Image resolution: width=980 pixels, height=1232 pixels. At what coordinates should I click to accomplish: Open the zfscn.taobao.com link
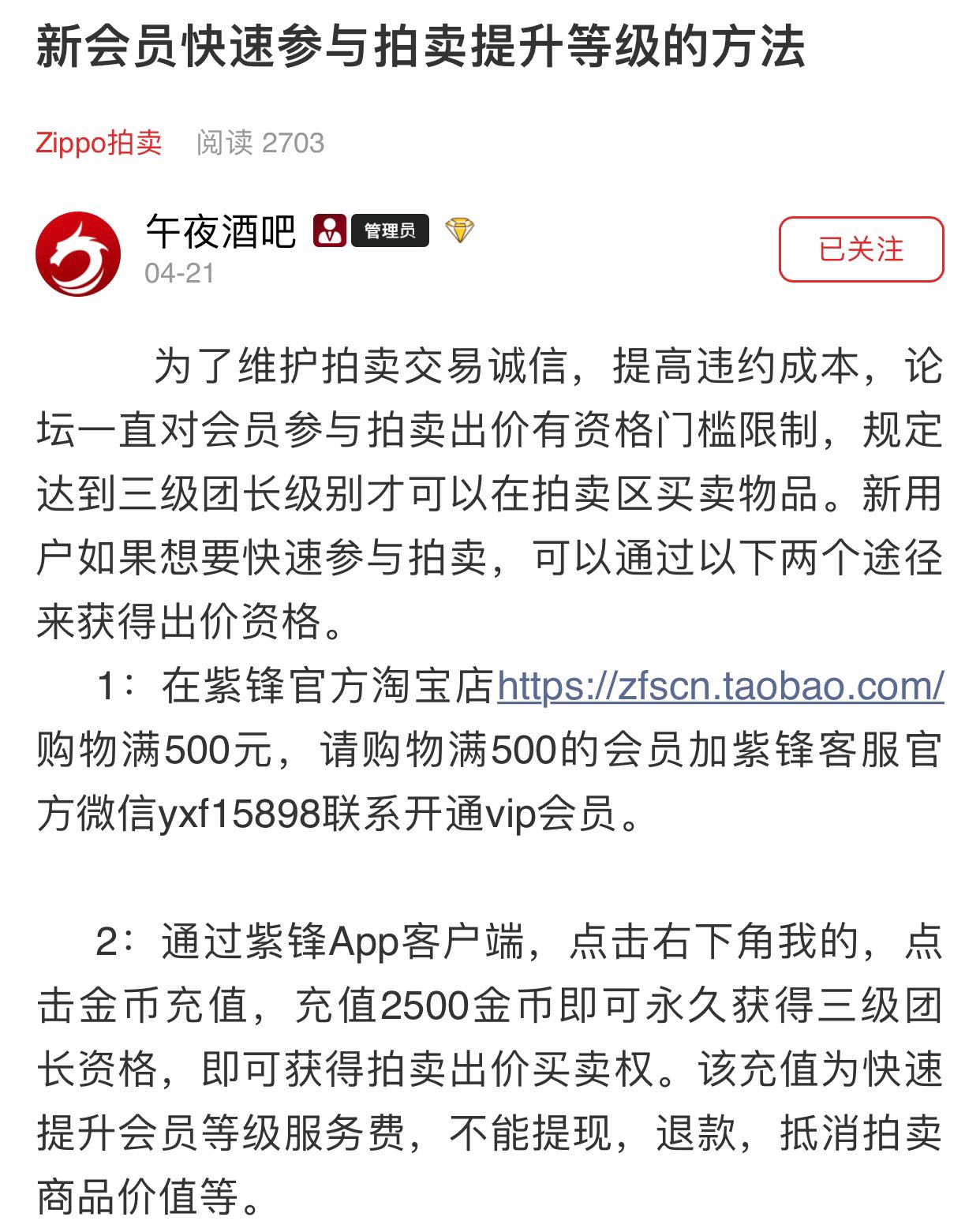720,686
